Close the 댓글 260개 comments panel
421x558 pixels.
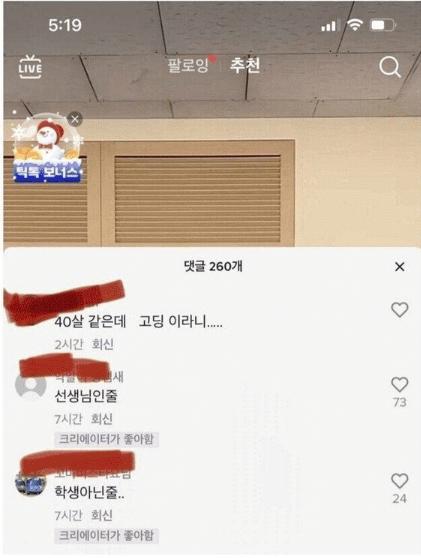(x=400, y=267)
